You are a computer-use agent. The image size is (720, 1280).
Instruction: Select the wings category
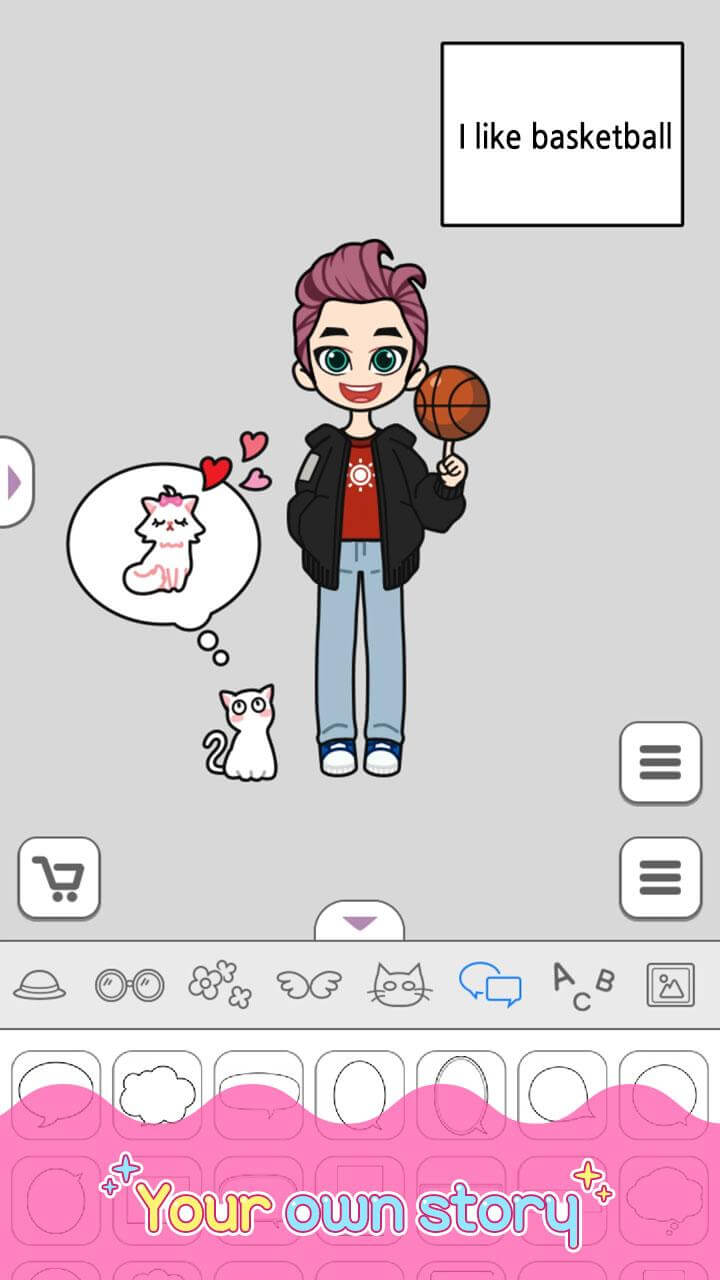pyautogui.click(x=309, y=985)
